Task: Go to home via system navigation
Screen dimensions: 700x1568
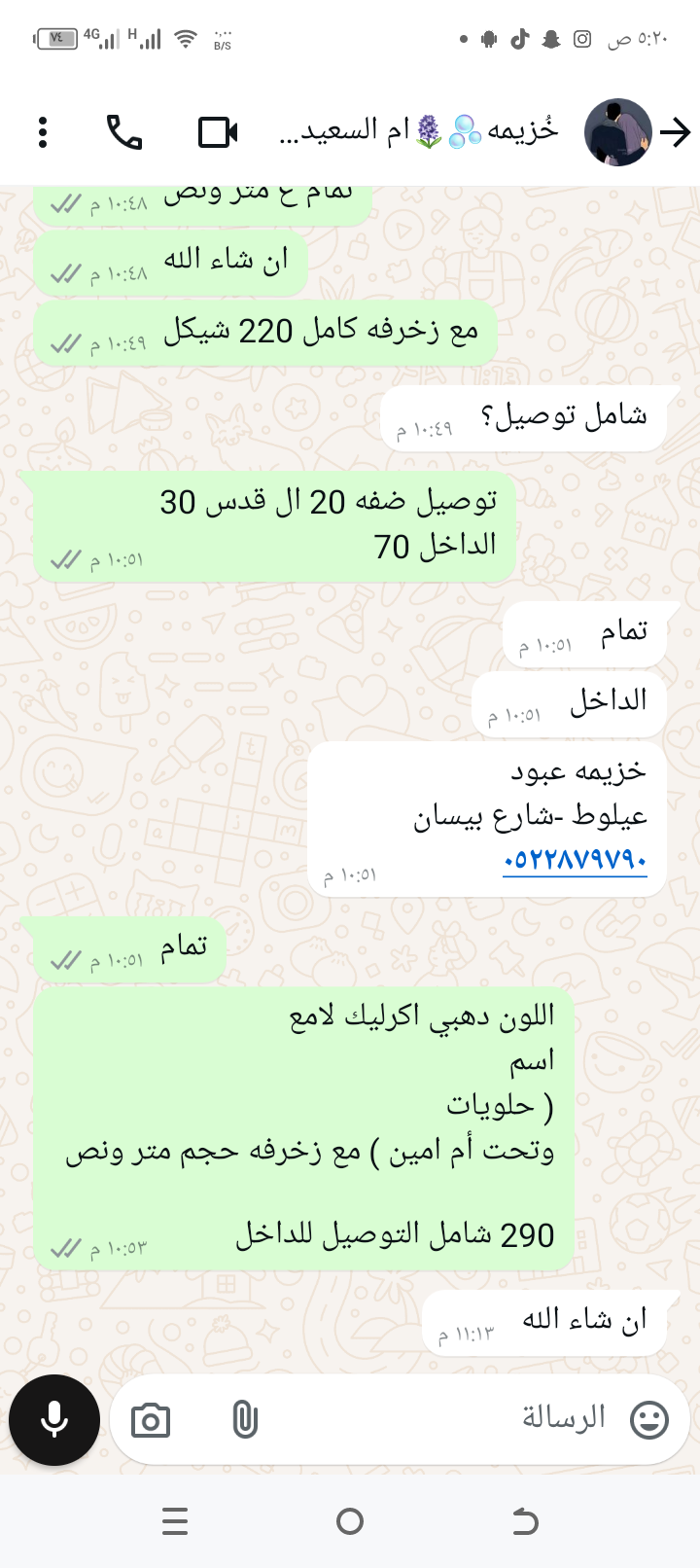Action: click(x=350, y=1521)
